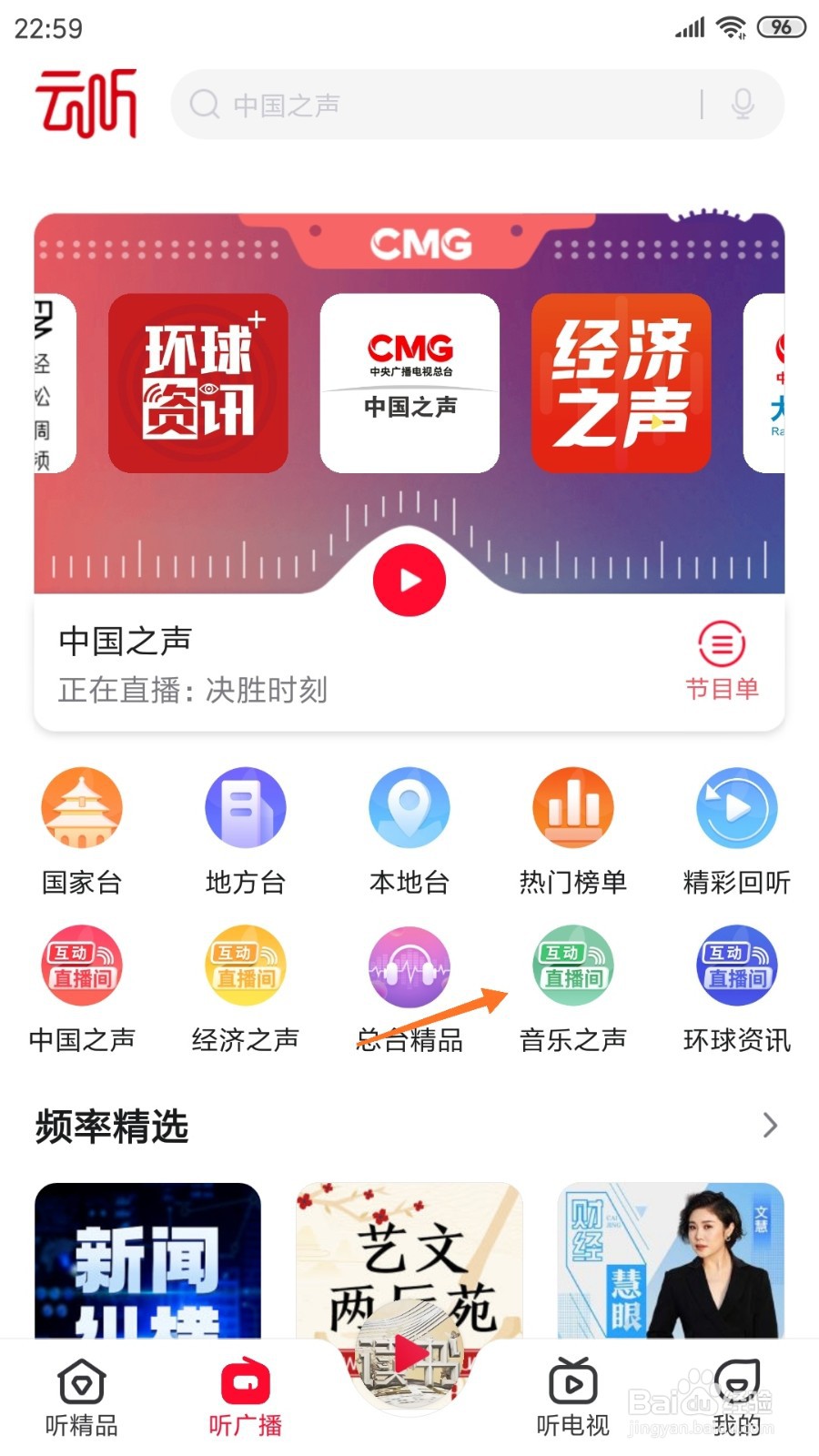Play the 中国之声 live stream
The width and height of the screenshot is (819, 1456).
click(409, 580)
